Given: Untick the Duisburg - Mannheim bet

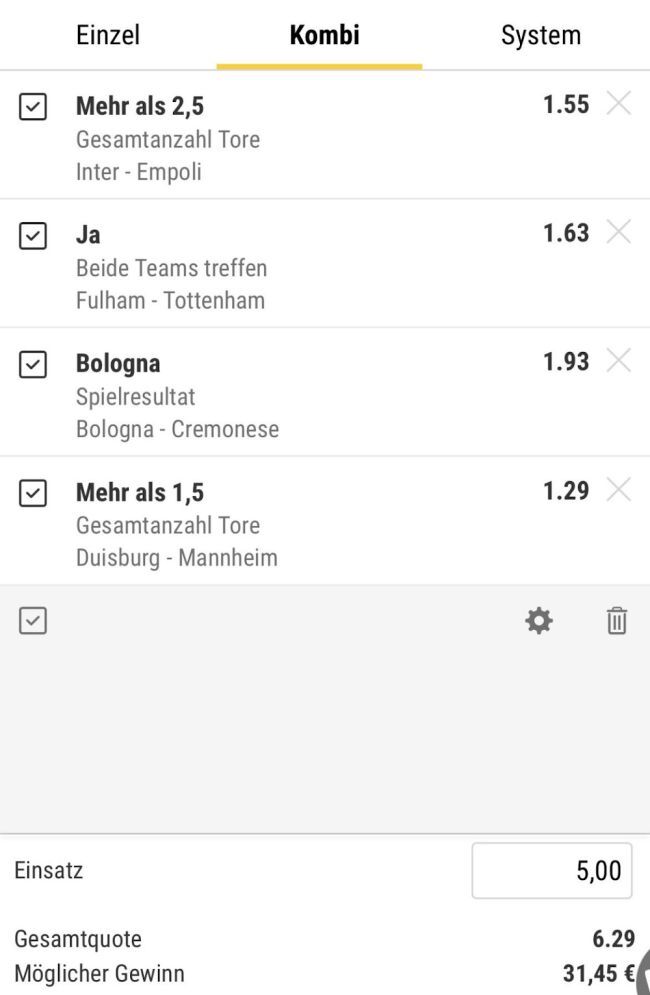Looking at the screenshot, I should tap(33, 493).
